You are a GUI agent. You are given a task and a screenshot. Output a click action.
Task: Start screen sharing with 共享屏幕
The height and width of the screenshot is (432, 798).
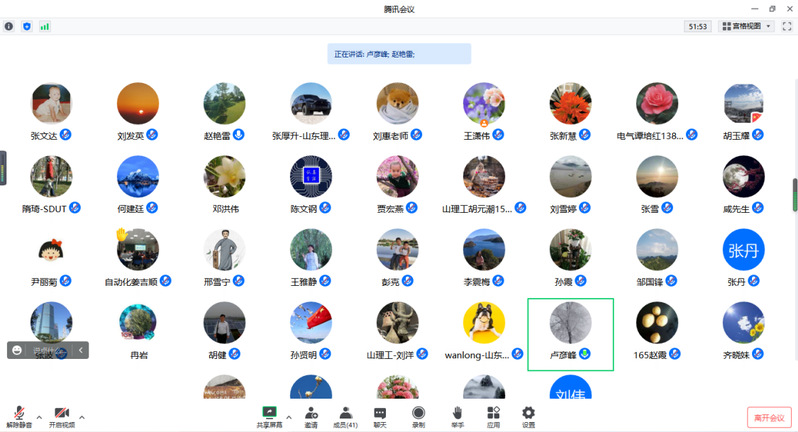point(269,415)
